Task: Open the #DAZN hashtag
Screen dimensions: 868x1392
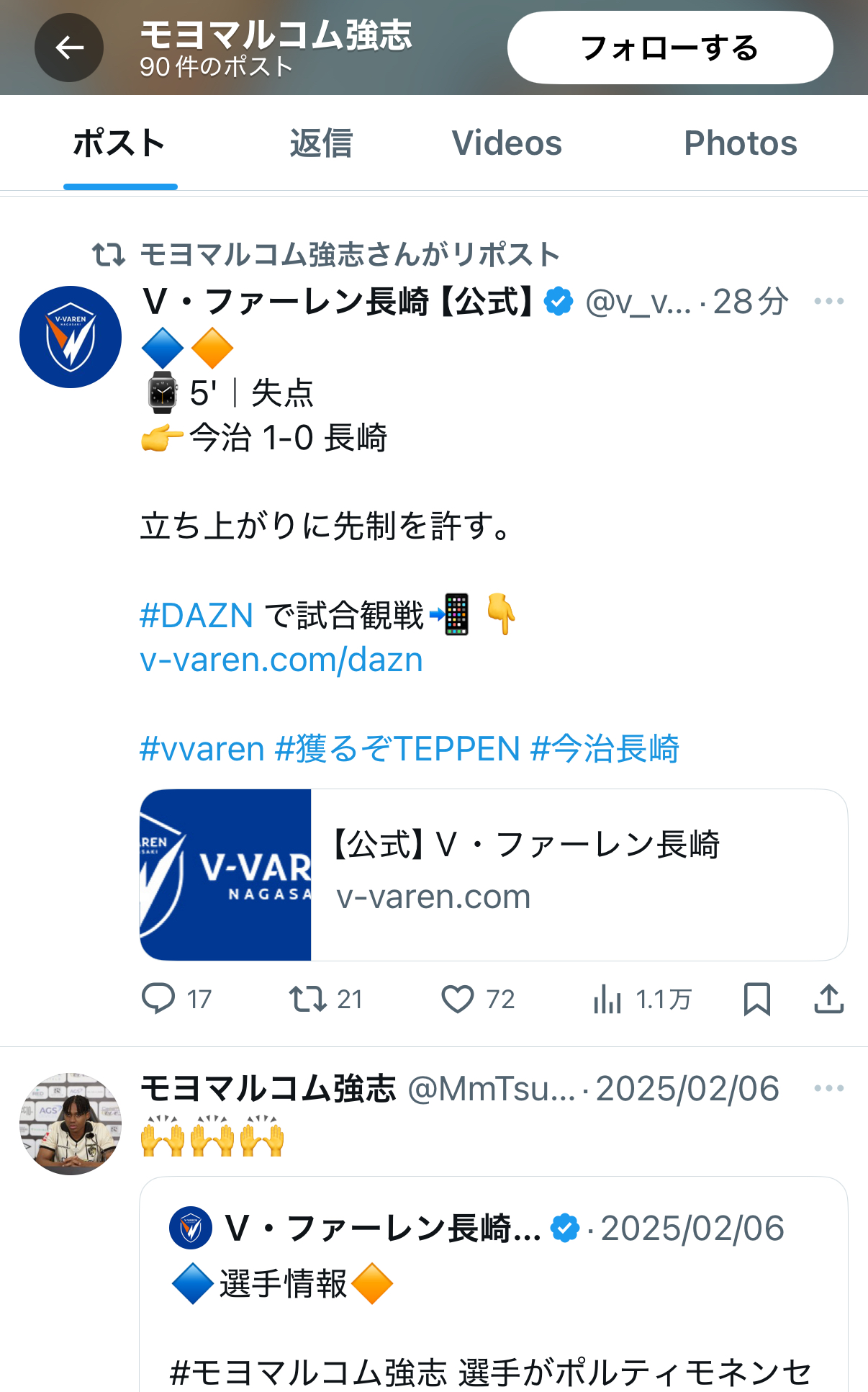Action: [x=196, y=616]
